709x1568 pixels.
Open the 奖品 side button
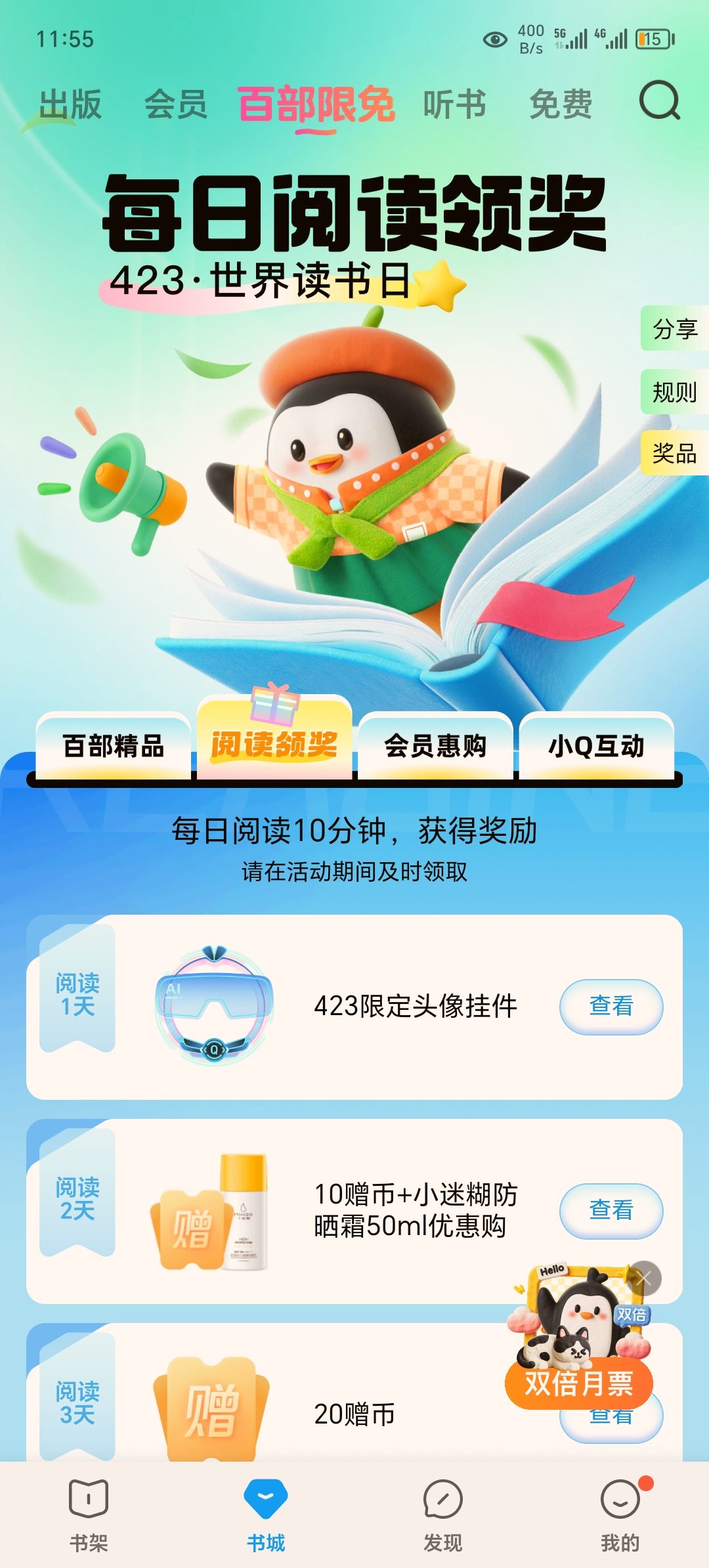(675, 453)
